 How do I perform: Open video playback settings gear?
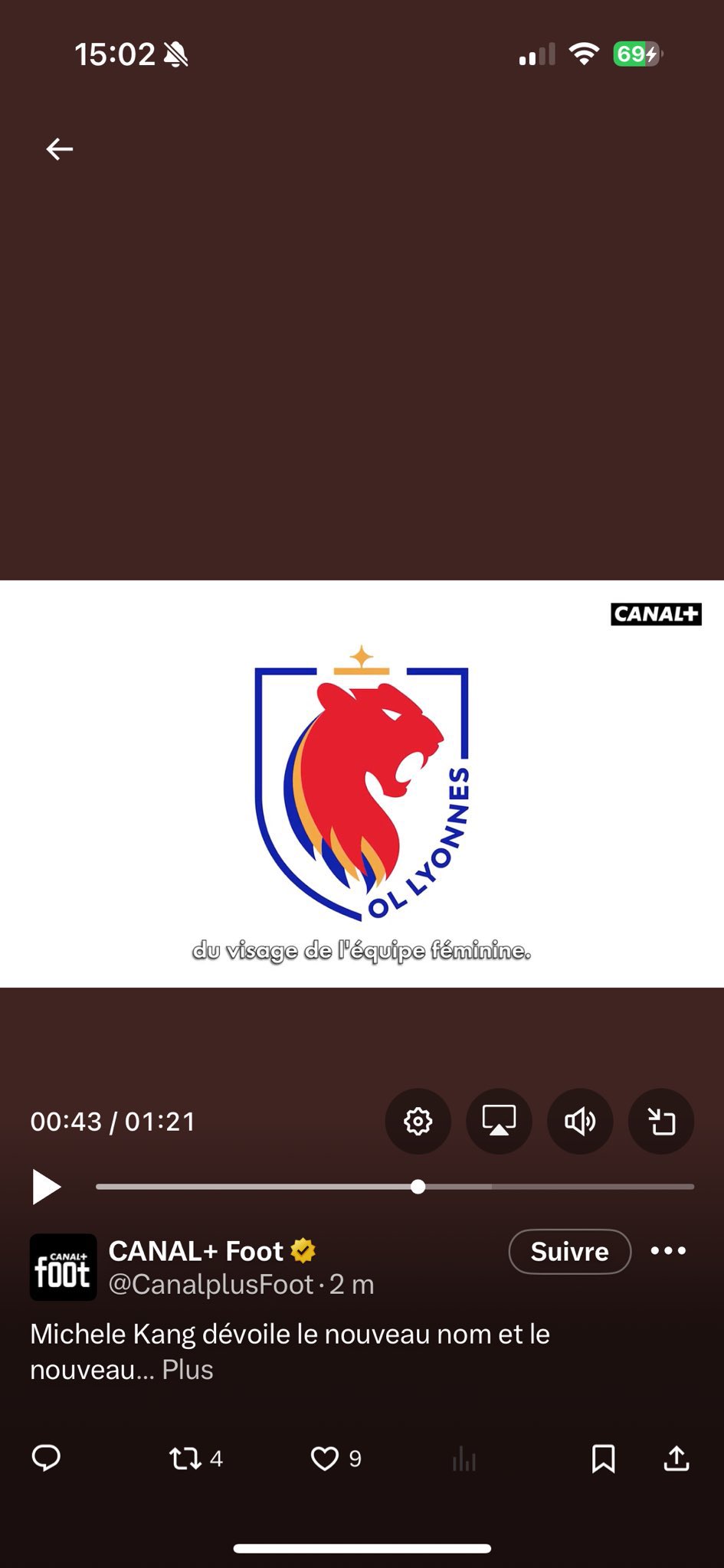(418, 1122)
